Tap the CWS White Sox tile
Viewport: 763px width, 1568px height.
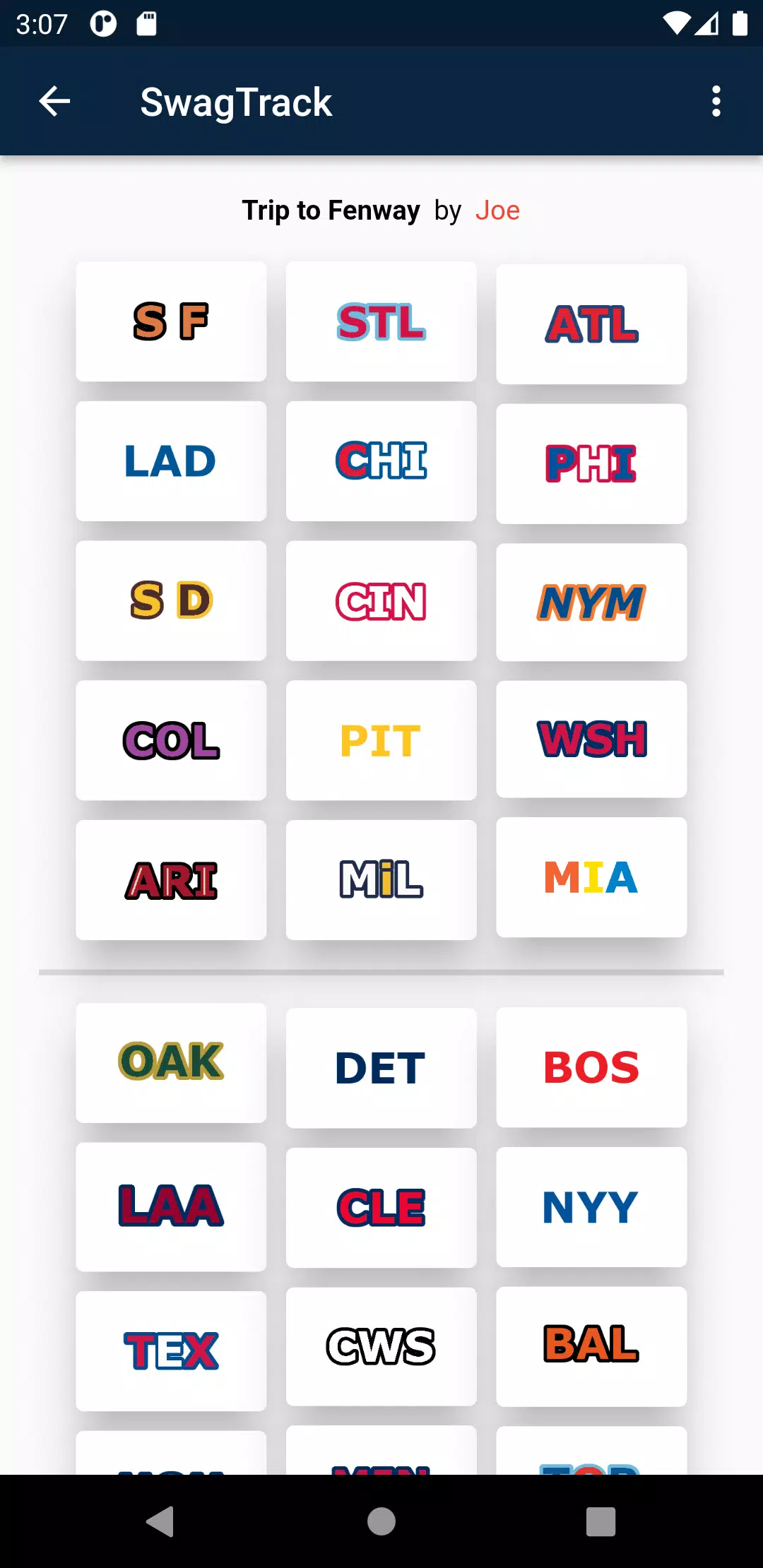coord(381,1346)
